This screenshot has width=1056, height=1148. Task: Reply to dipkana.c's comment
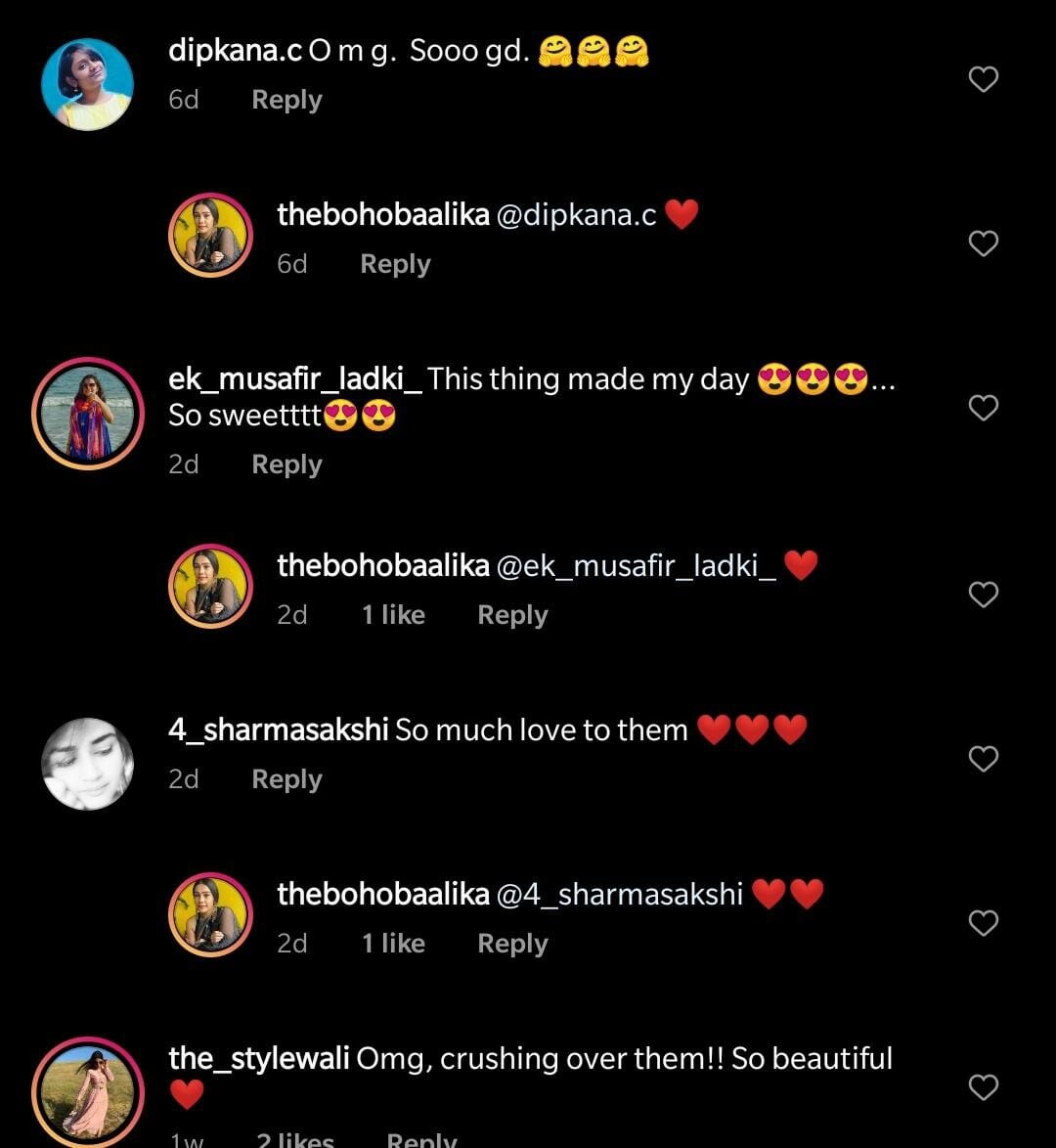click(286, 100)
